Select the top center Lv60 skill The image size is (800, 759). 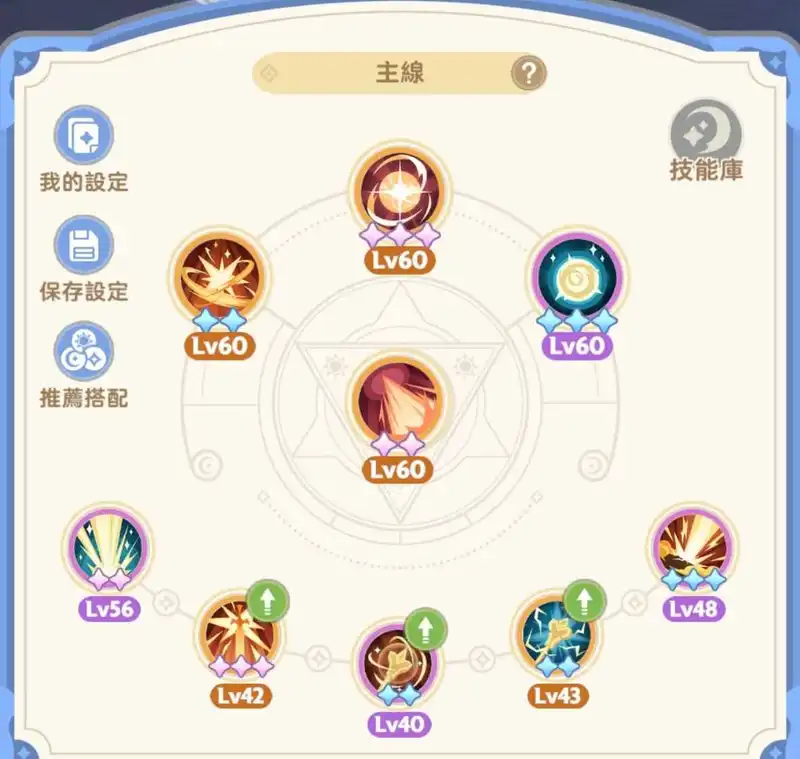point(398,191)
